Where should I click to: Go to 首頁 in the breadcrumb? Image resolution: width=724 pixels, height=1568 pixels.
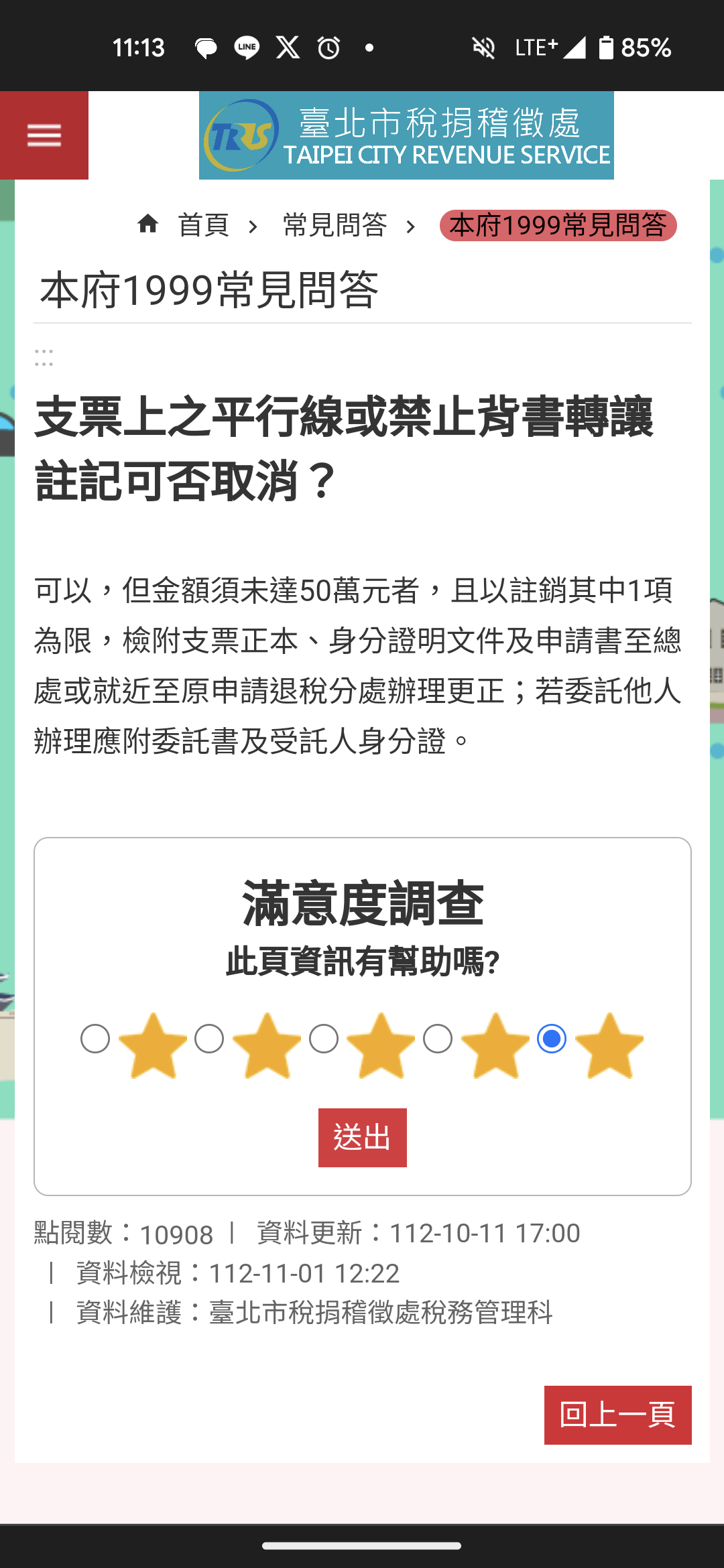click(x=202, y=225)
